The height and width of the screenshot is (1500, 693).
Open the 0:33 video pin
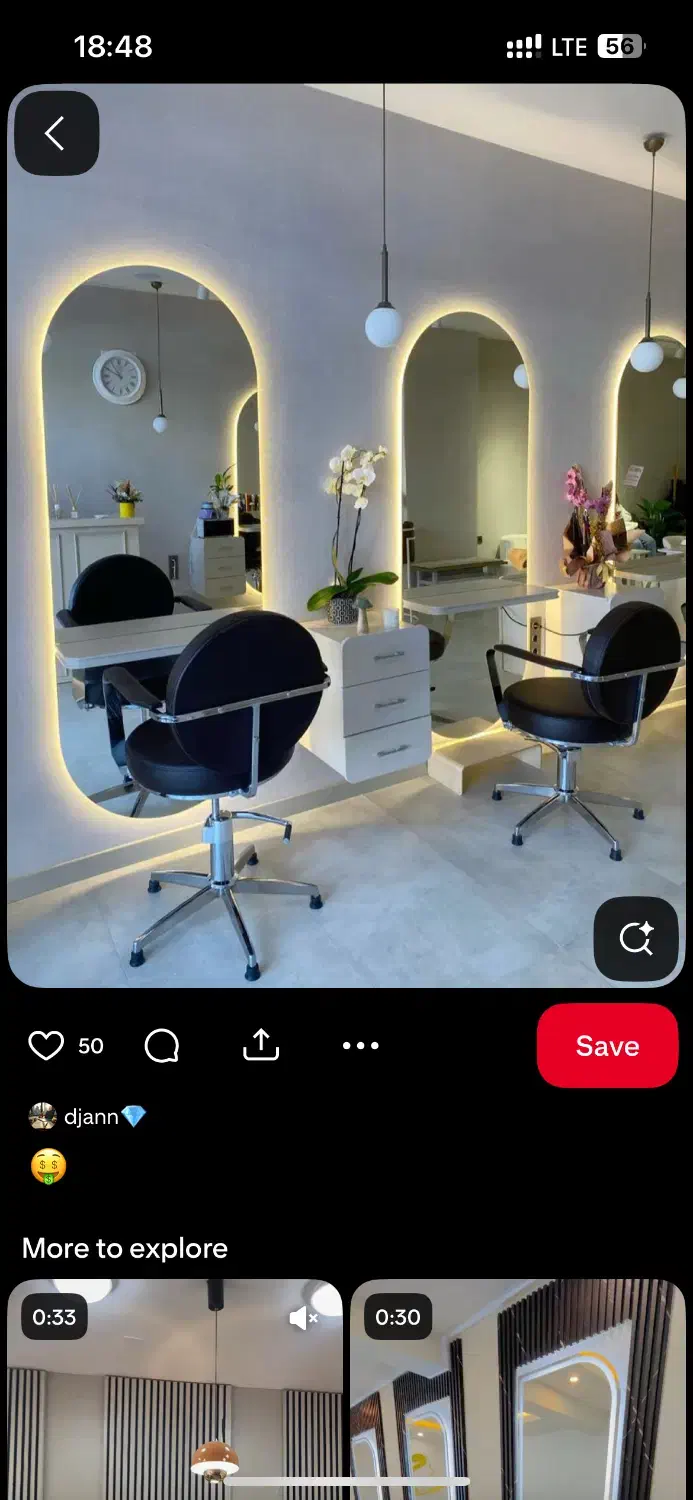coord(174,1400)
